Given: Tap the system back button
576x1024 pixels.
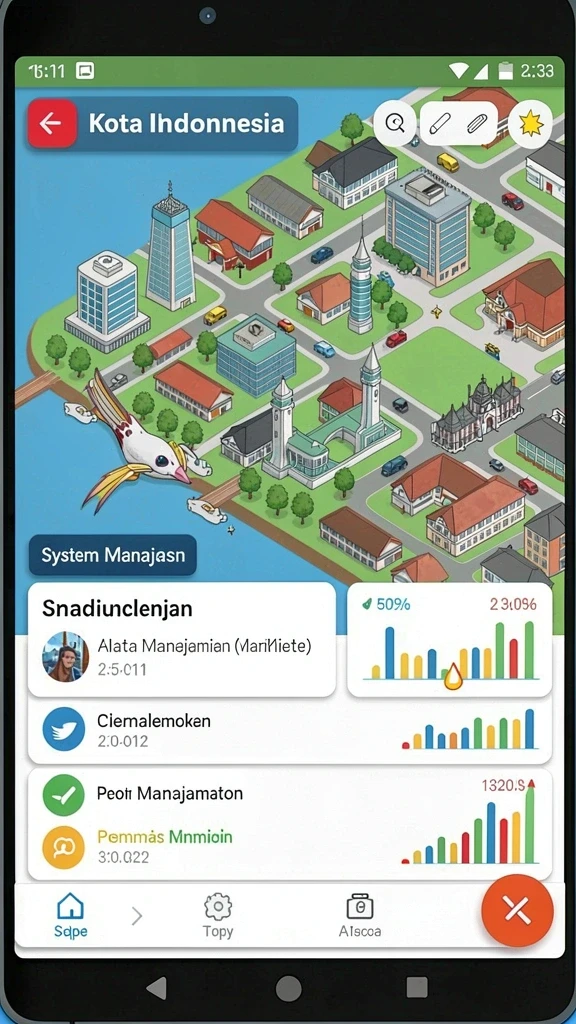Looking at the screenshot, I should coord(157,987).
